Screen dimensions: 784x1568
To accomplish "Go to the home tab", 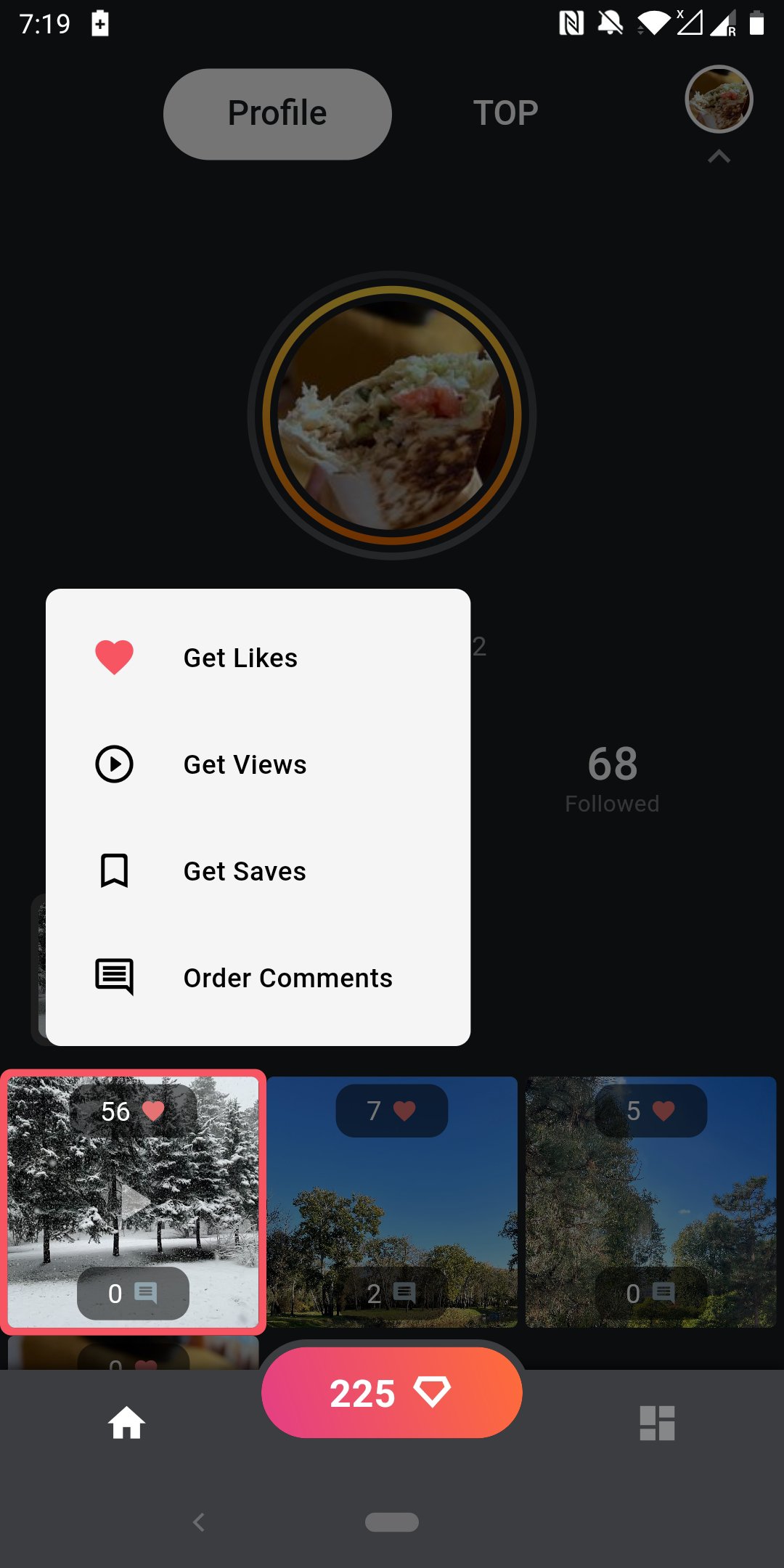I will coord(127,1423).
